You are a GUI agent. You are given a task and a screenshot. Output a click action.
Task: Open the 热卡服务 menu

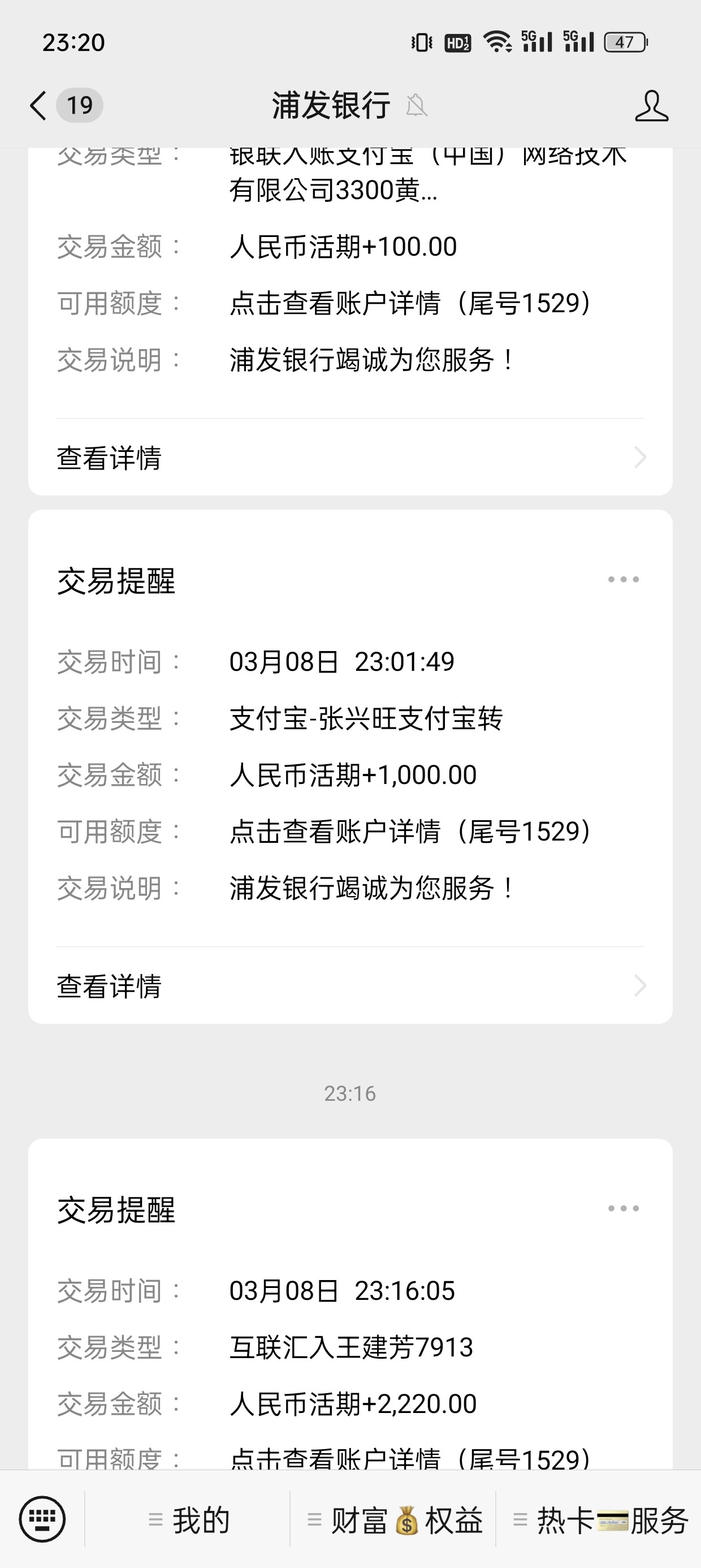click(x=600, y=1520)
